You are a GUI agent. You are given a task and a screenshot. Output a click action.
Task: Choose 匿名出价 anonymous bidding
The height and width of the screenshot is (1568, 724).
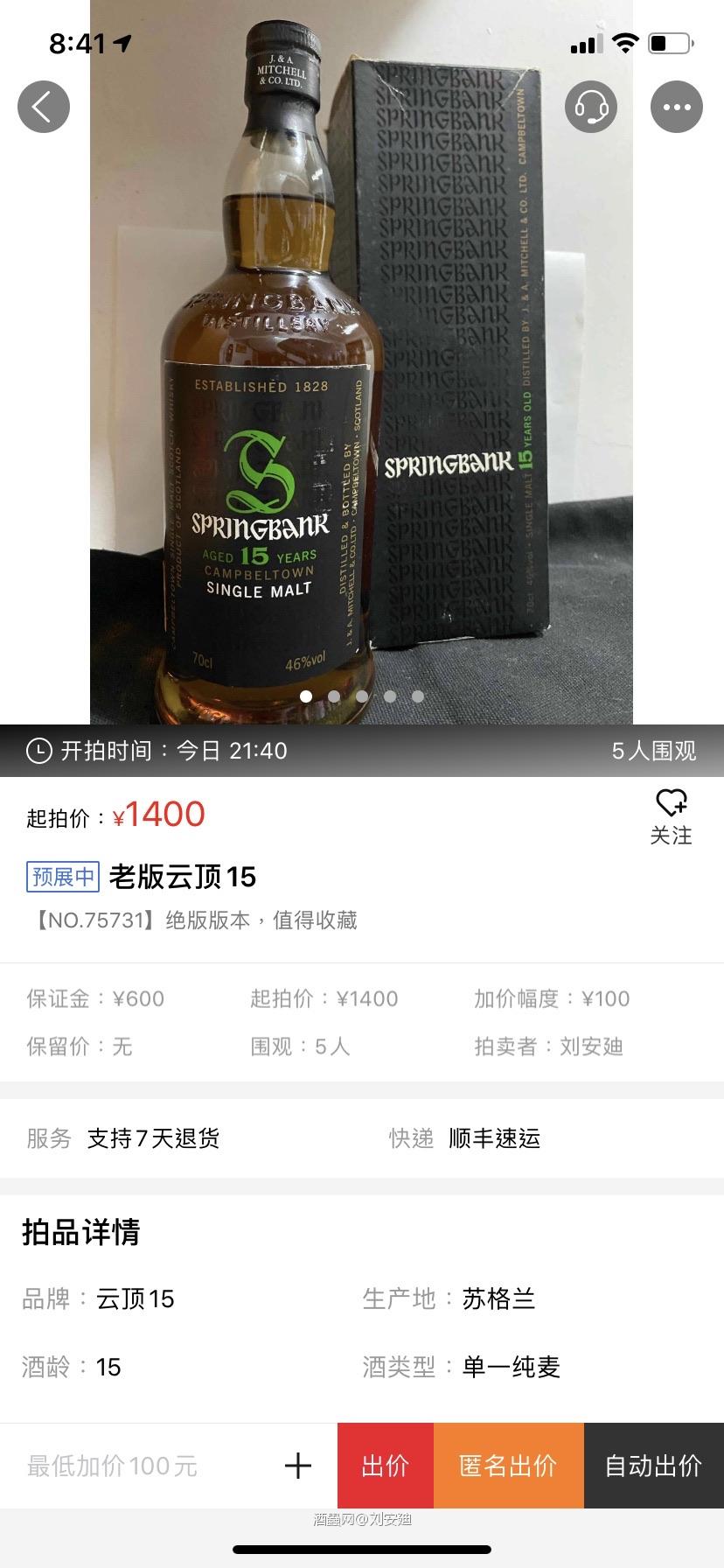[508, 1466]
